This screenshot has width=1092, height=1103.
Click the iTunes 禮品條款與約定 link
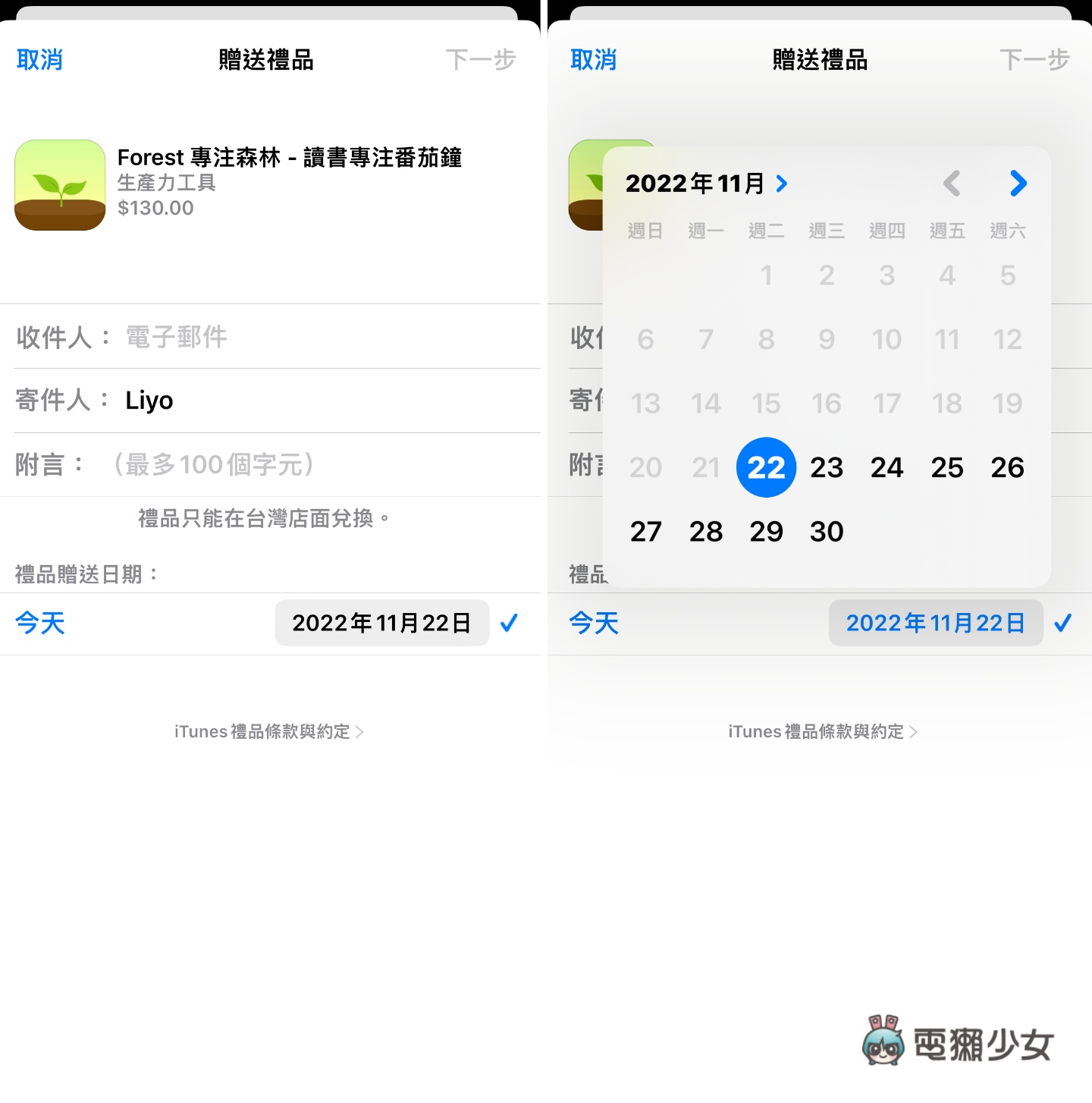262,731
